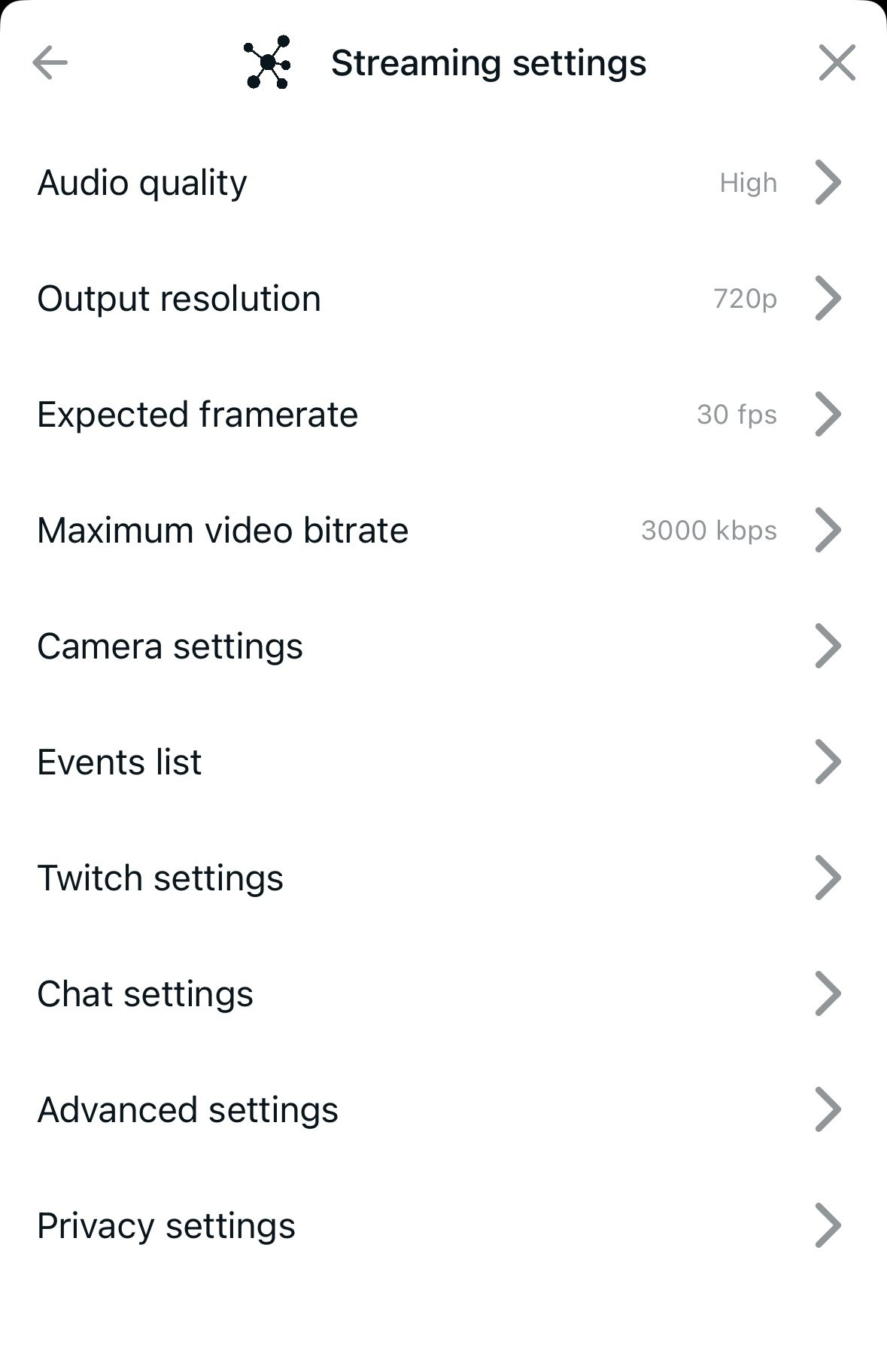Image resolution: width=887 pixels, height=1372 pixels.
Task: Open Expected framerate option
Action: [x=442, y=415]
